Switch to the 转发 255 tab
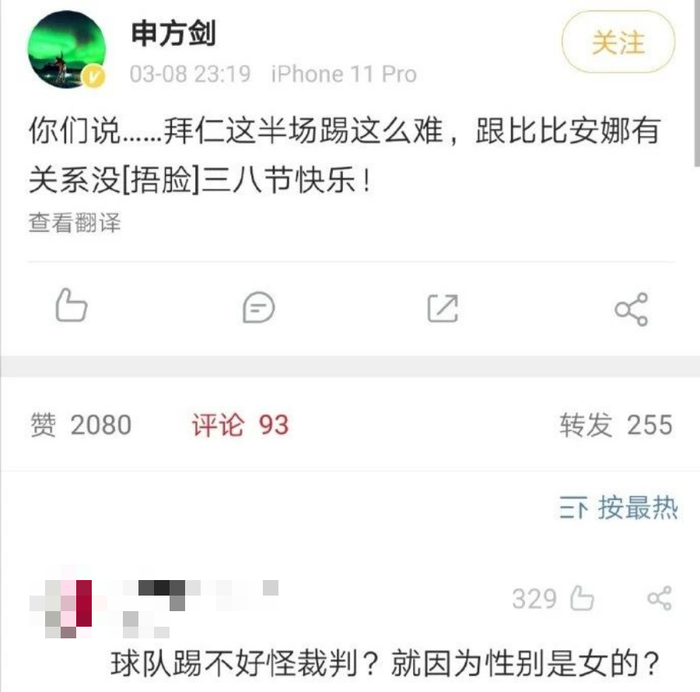Viewport: 700px width, 692px height. [x=615, y=425]
